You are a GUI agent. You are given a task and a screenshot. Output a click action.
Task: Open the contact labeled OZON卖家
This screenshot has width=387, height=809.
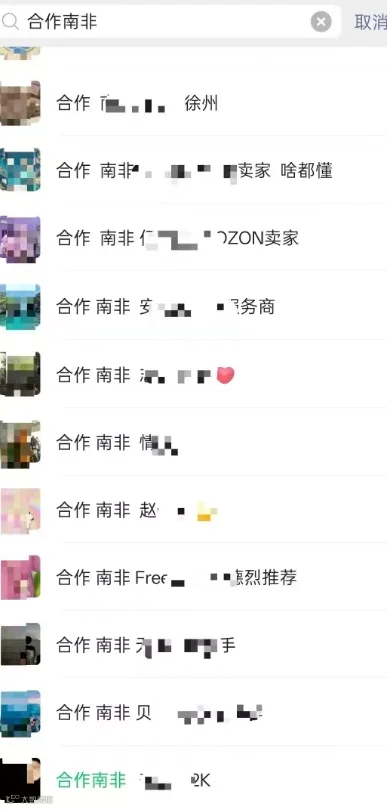(194, 238)
